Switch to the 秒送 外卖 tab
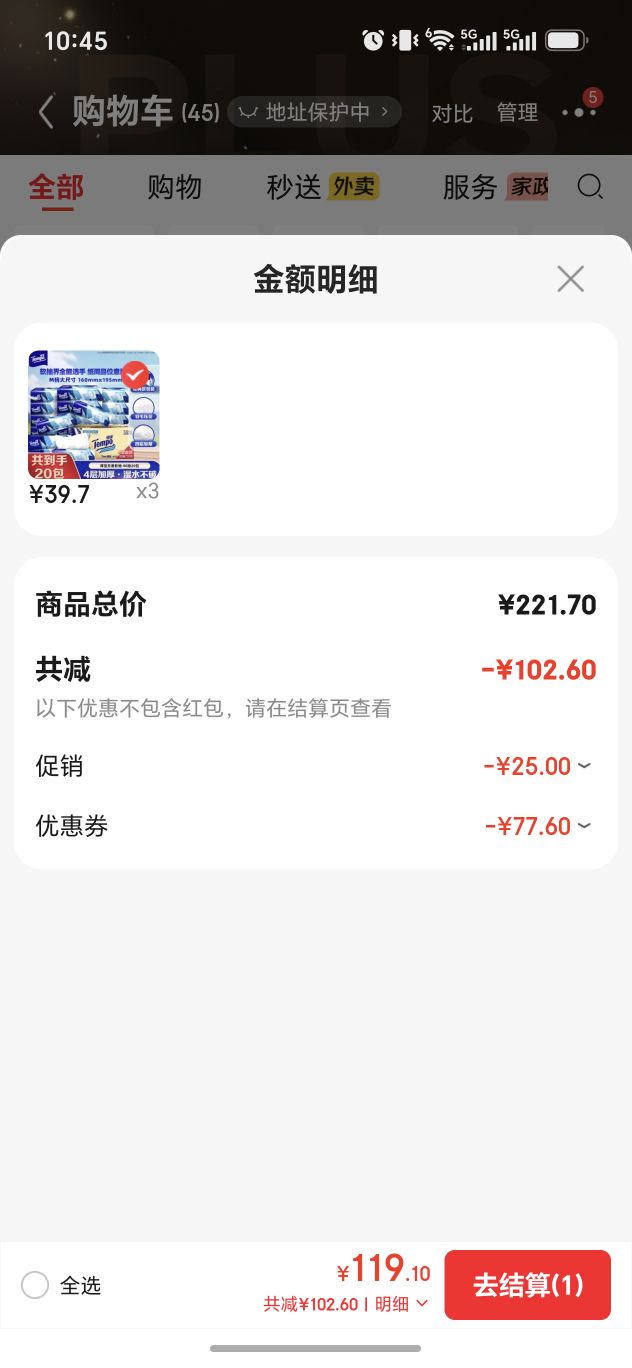This screenshot has width=632, height=1368. [322, 187]
